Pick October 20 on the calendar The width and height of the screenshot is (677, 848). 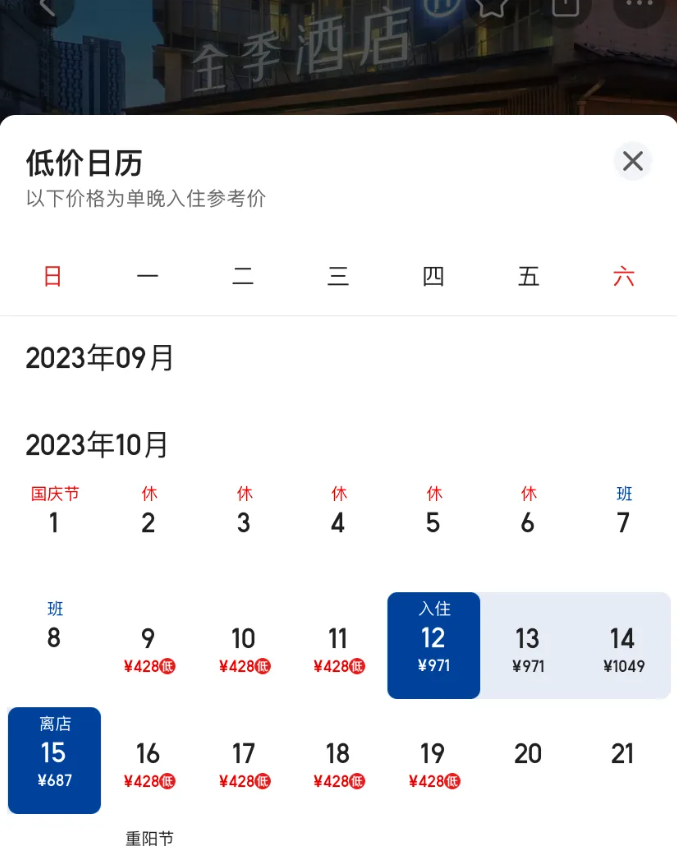click(527, 755)
